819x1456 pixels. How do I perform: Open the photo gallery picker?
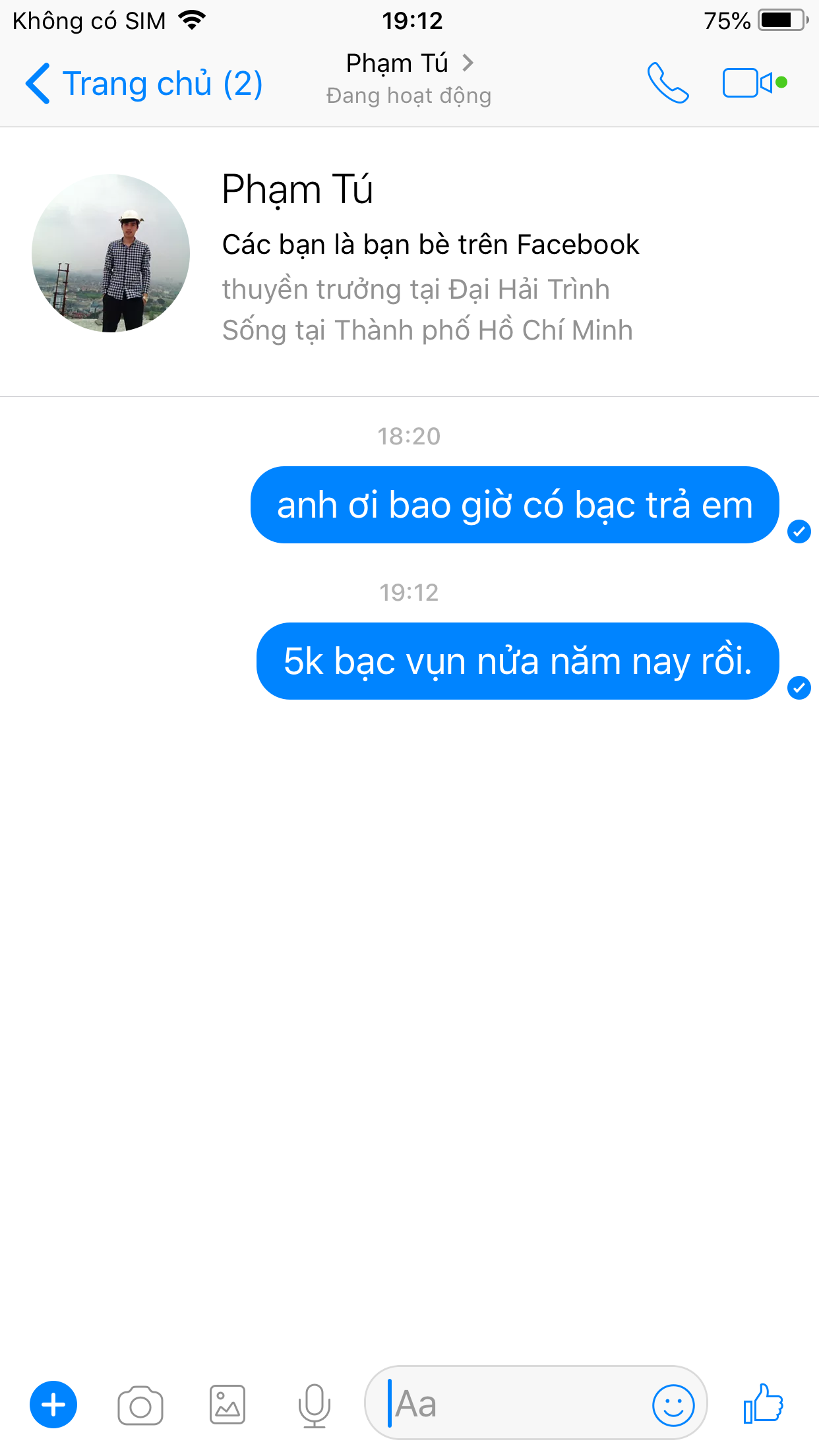click(x=228, y=1405)
